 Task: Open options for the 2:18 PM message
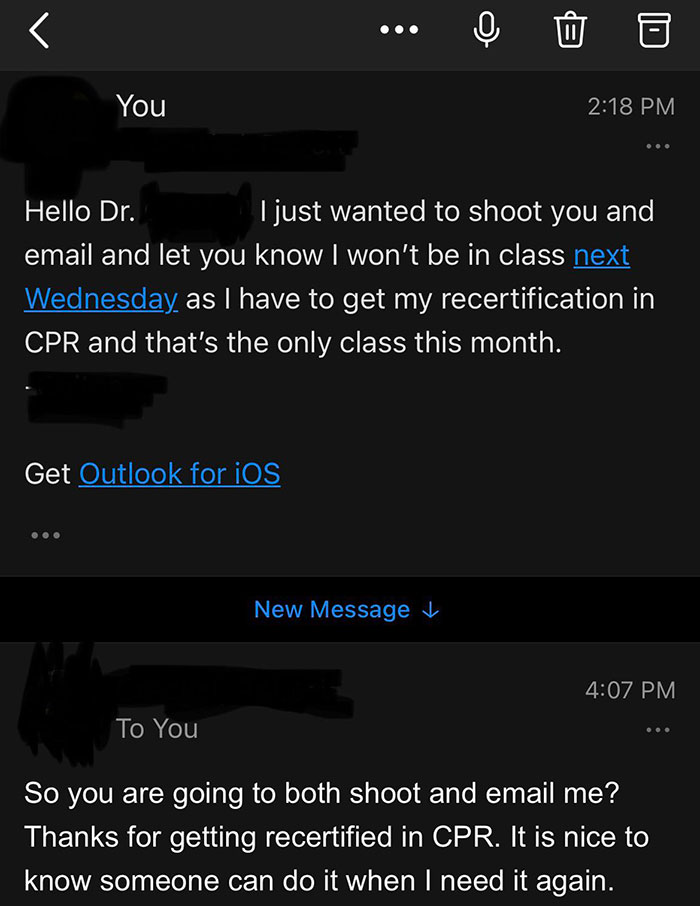tap(657, 146)
